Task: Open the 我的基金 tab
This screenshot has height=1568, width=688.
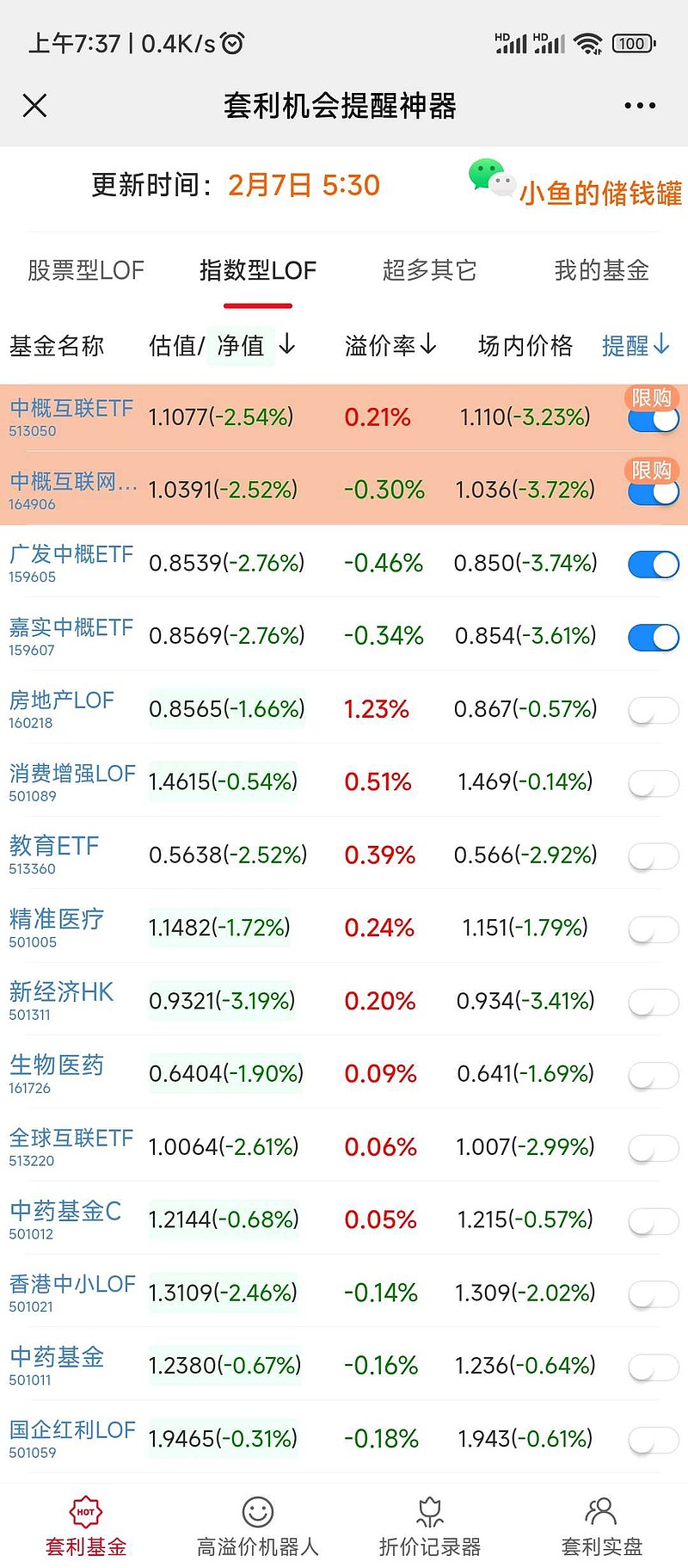Action: coord(601,270)
